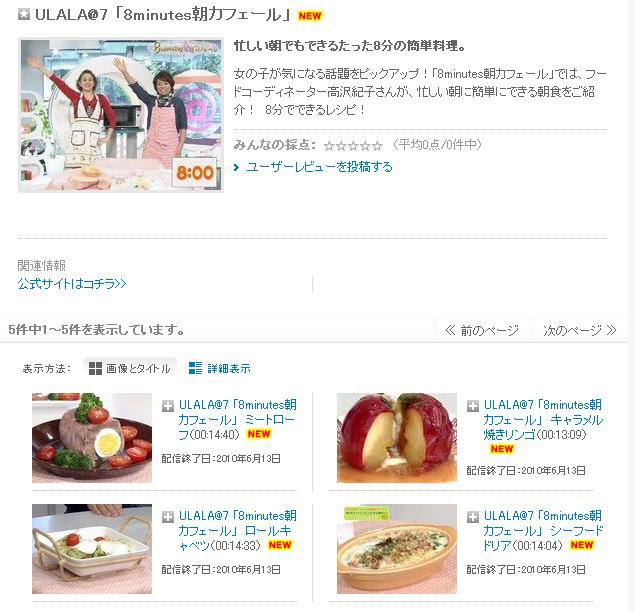Open the シーフードドリア video thumbnail

click(x=397, y=549)
